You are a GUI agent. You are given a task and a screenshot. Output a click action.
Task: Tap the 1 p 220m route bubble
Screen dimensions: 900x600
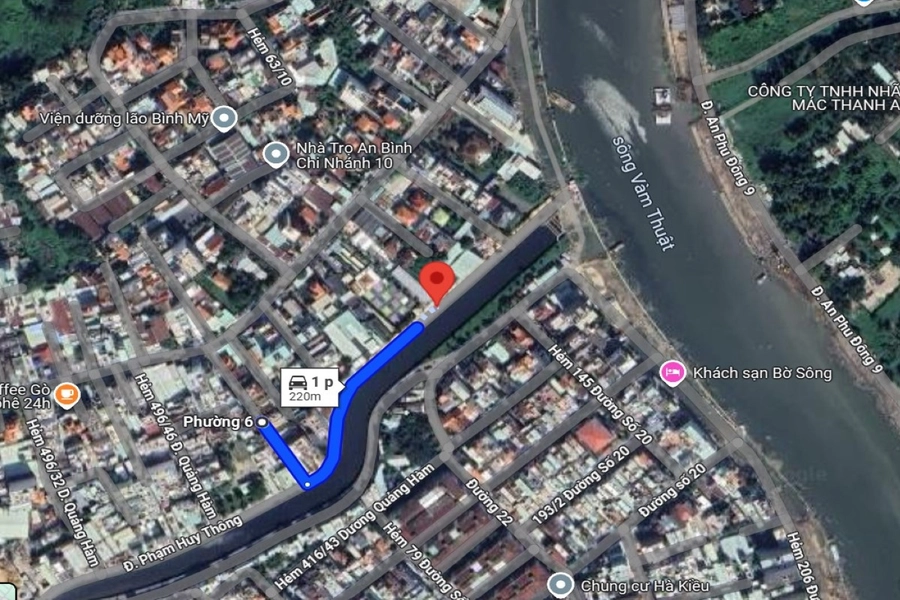click(312, 388)
